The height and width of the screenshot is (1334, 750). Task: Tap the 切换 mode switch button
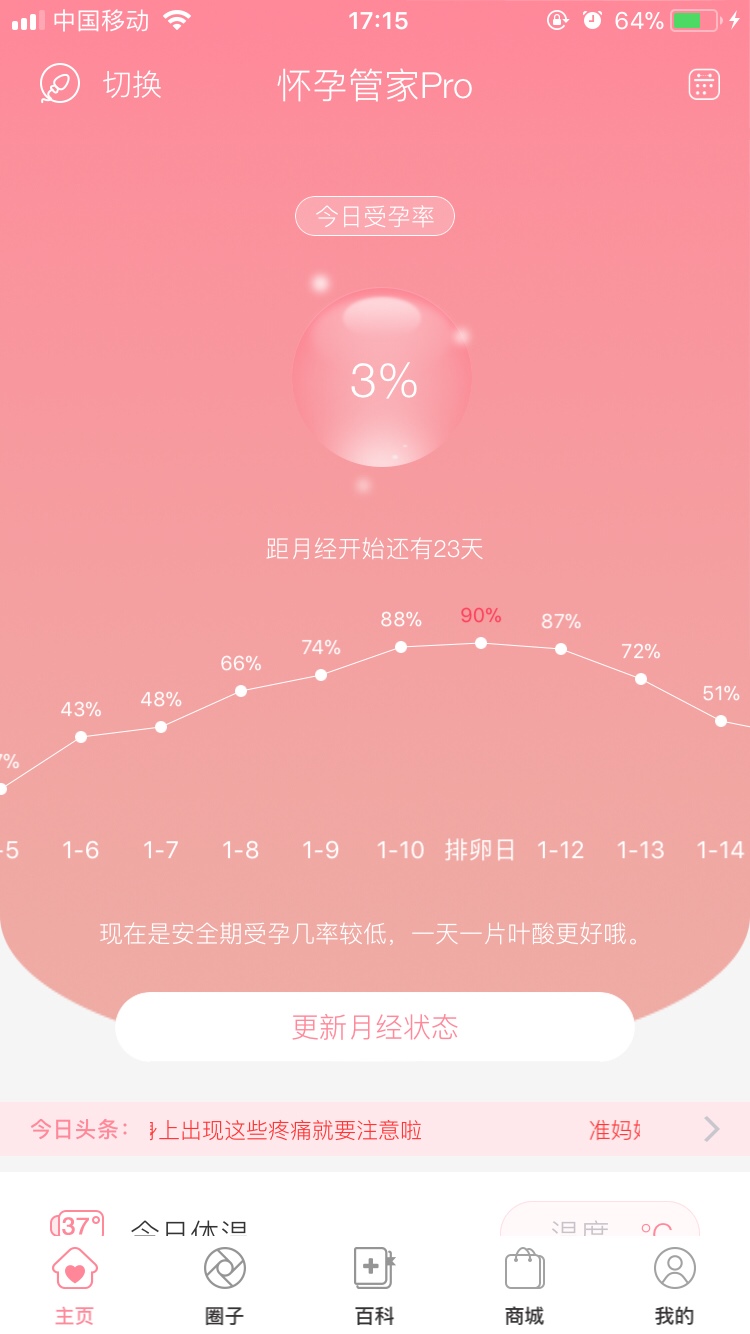101,85
